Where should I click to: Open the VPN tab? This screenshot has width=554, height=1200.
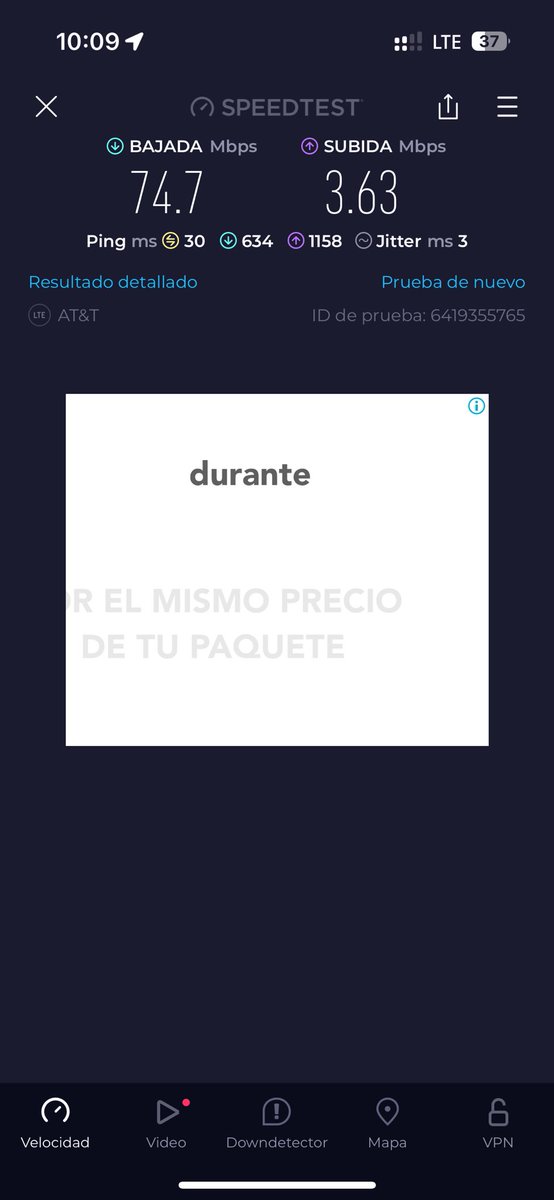498,1124
